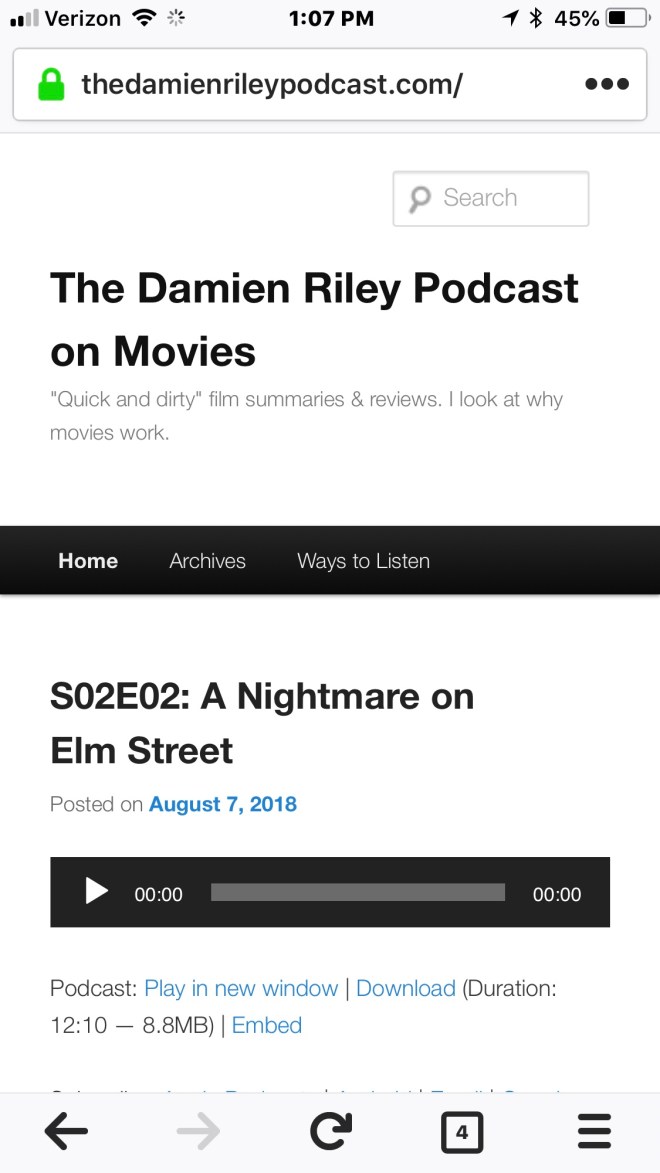This screenshot has width=660, height=1173.
Task: Open the Archives page
Action: [207, 561]
